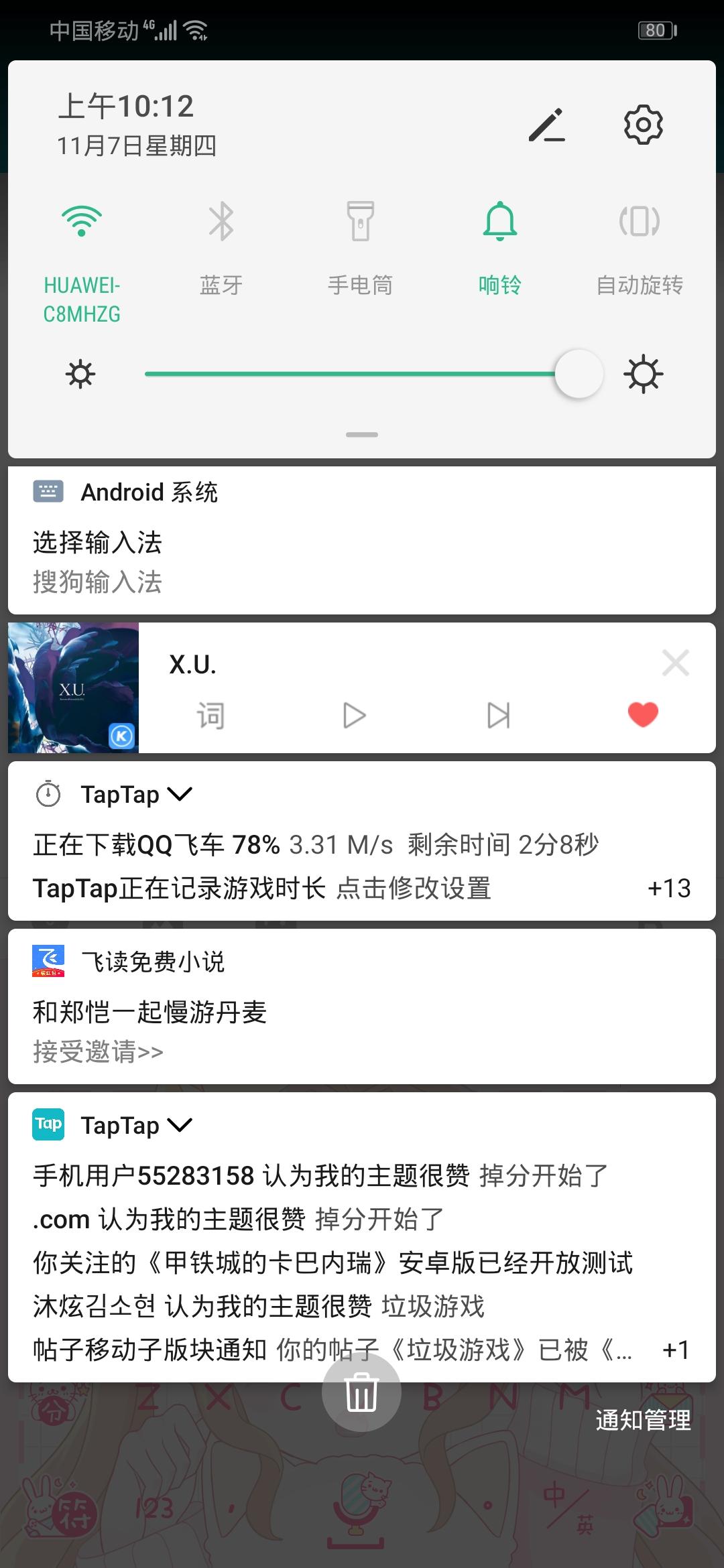Viewport: 724px width, 1568px height.
Task: Play the song X.U.
Action: (x=354, y=715)
